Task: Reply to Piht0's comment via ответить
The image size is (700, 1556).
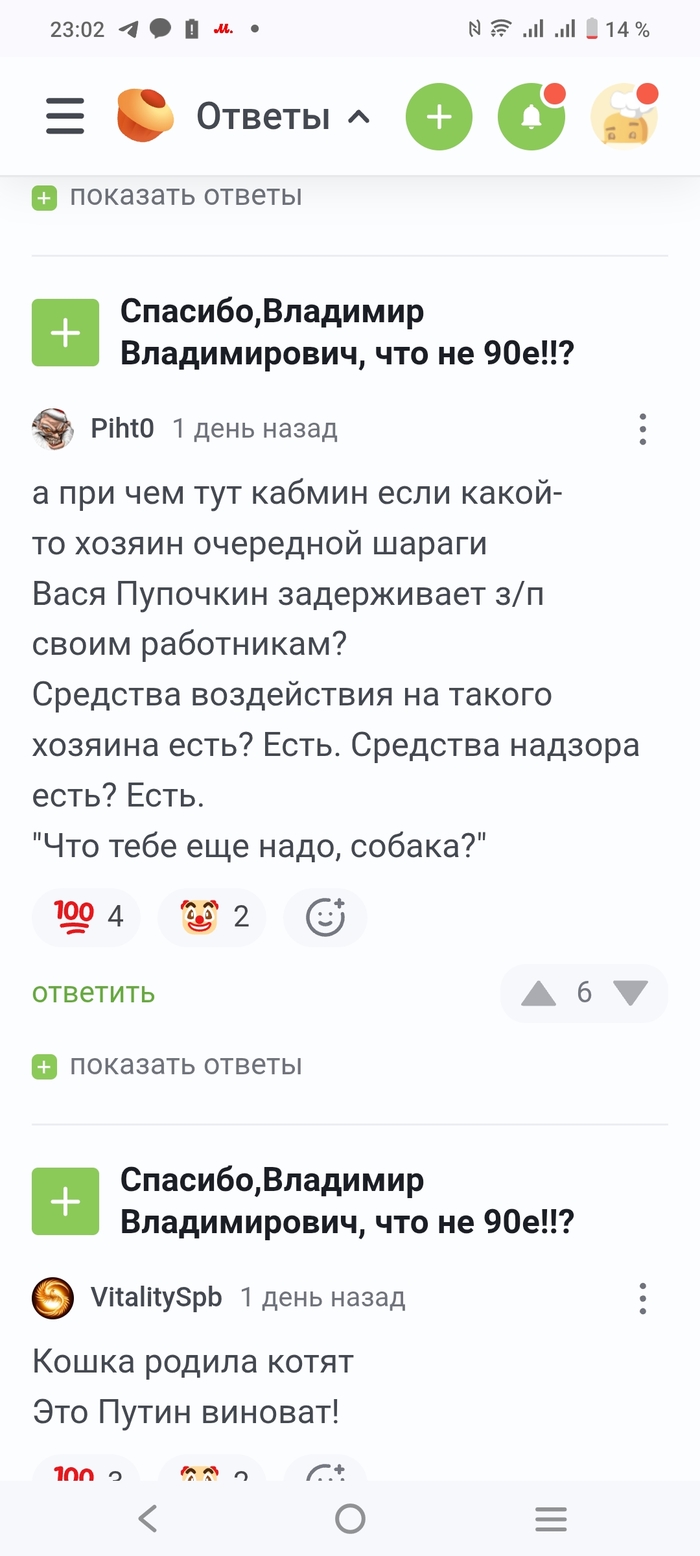Action: pyautogui.click(x=93, y=992)
